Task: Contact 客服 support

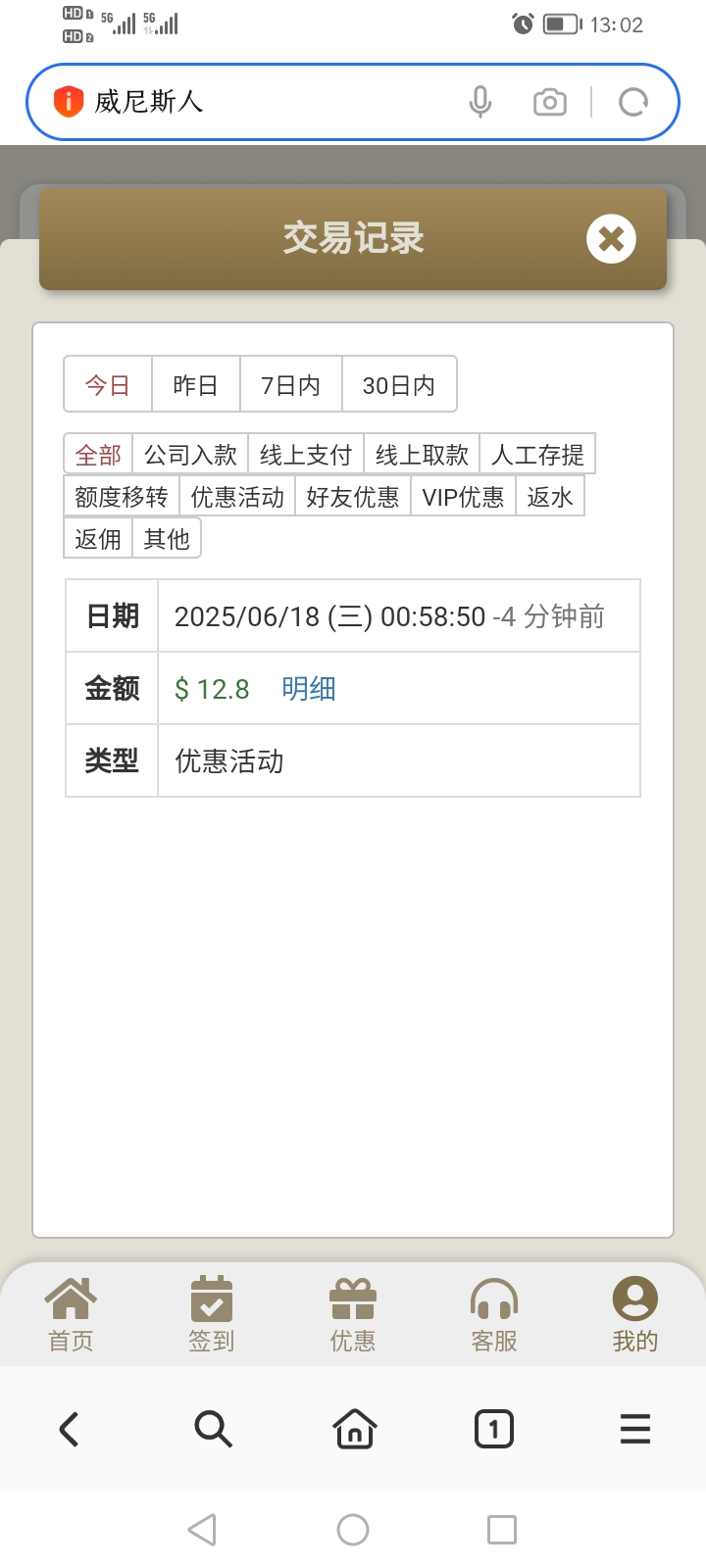Action: [494, 1314]
